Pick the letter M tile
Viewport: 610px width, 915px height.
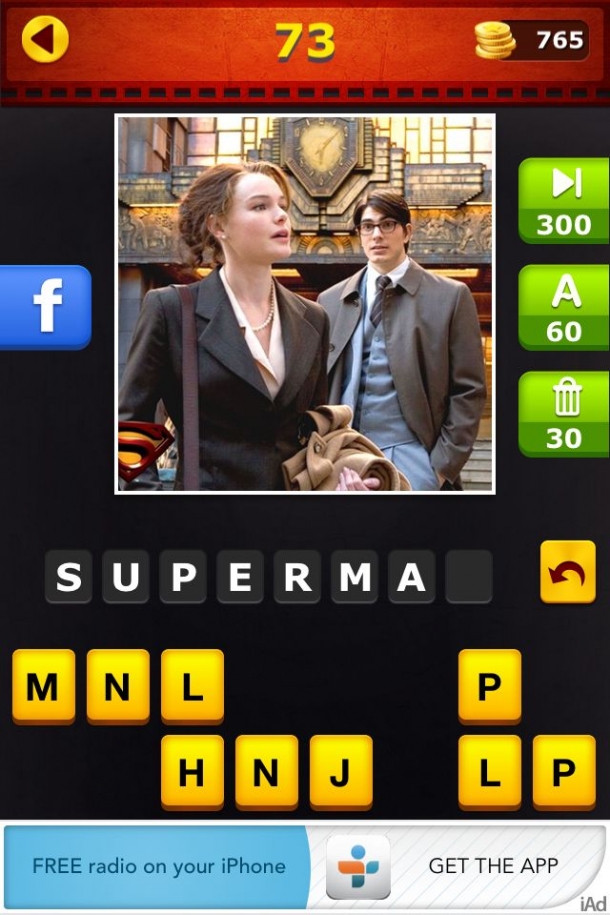[43, 686]
